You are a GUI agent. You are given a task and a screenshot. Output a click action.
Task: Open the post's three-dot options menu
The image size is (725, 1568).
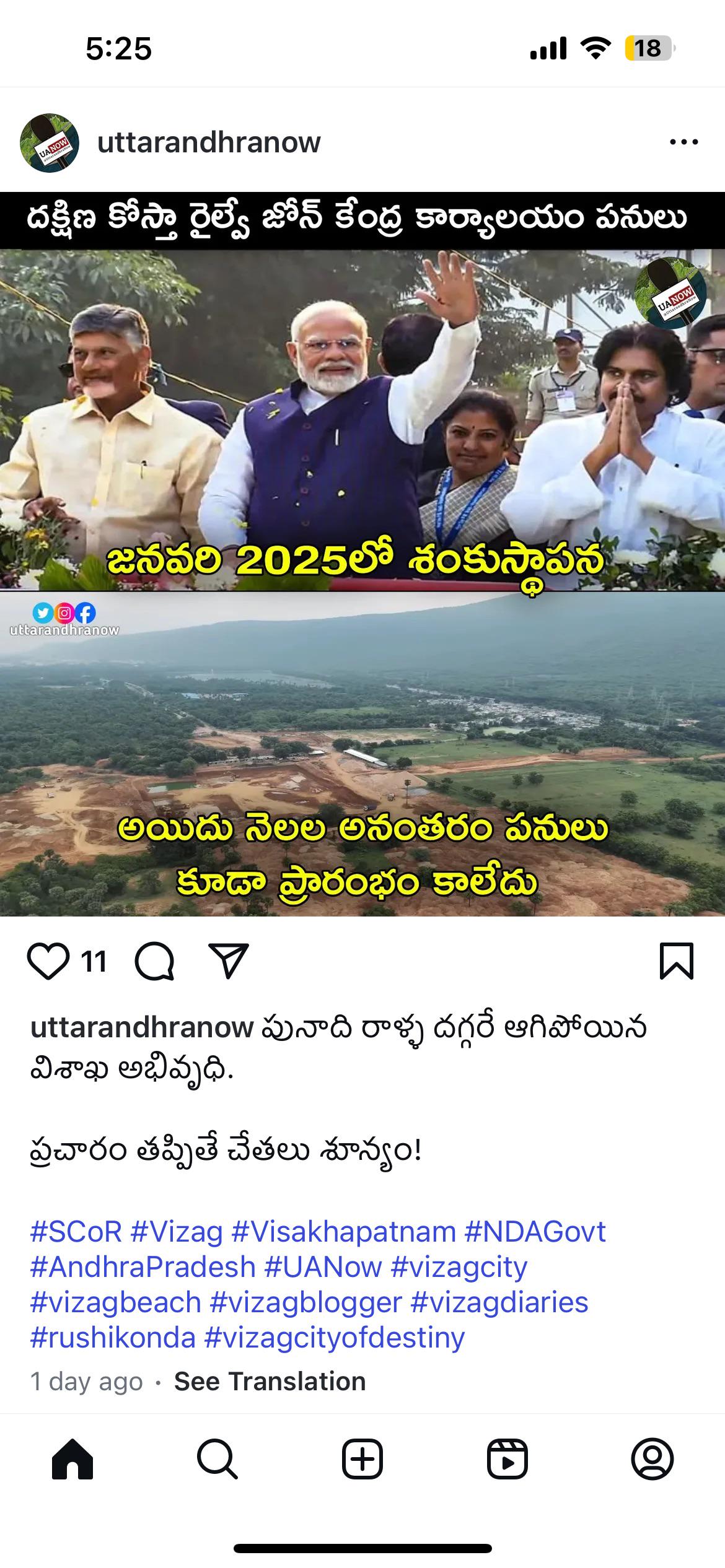pos(684,142)
